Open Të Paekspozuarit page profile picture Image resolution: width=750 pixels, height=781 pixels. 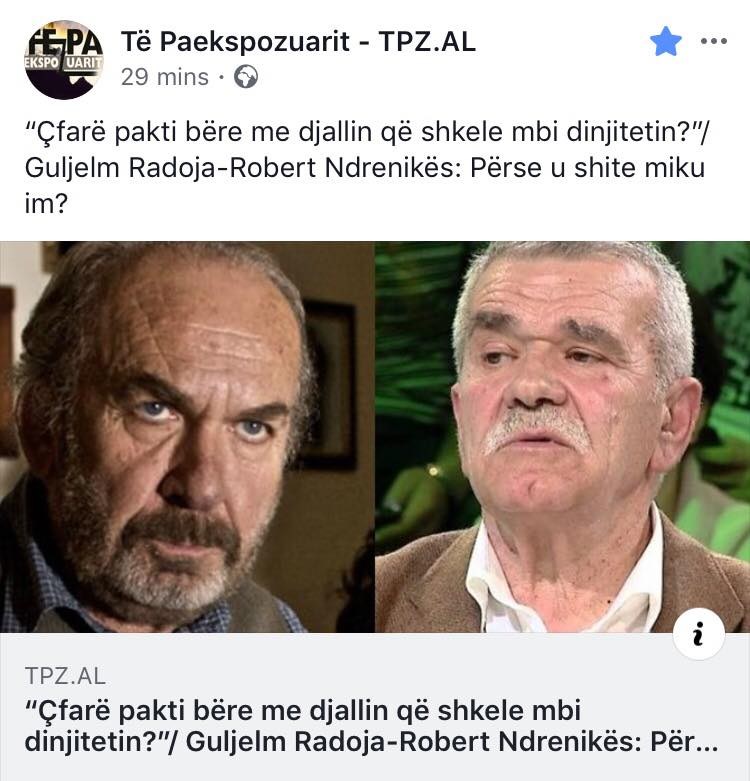[64, 59]
